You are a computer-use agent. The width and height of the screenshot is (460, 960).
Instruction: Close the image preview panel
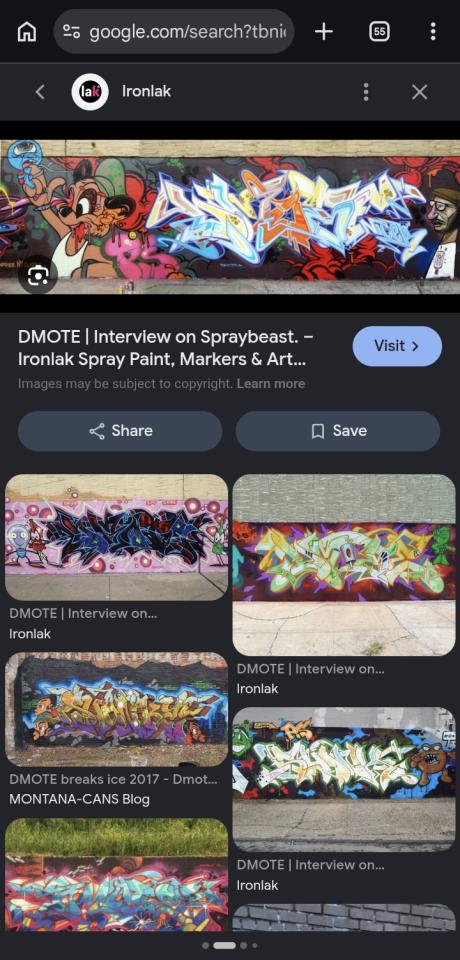pyautogui.click(x=420, y=92)
